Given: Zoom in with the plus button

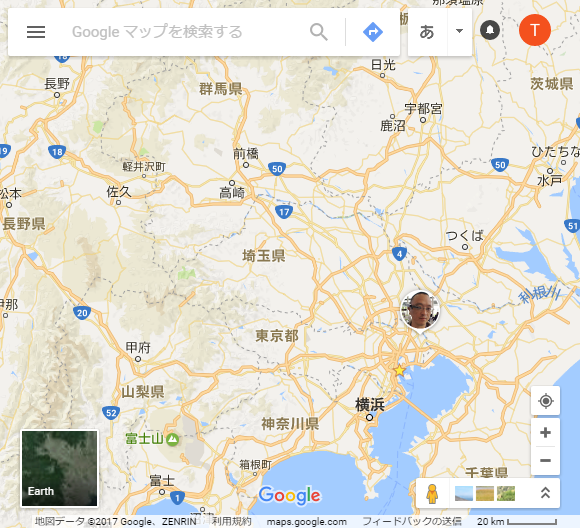Looking at the screenshot, I should click(x=546, y=433).
